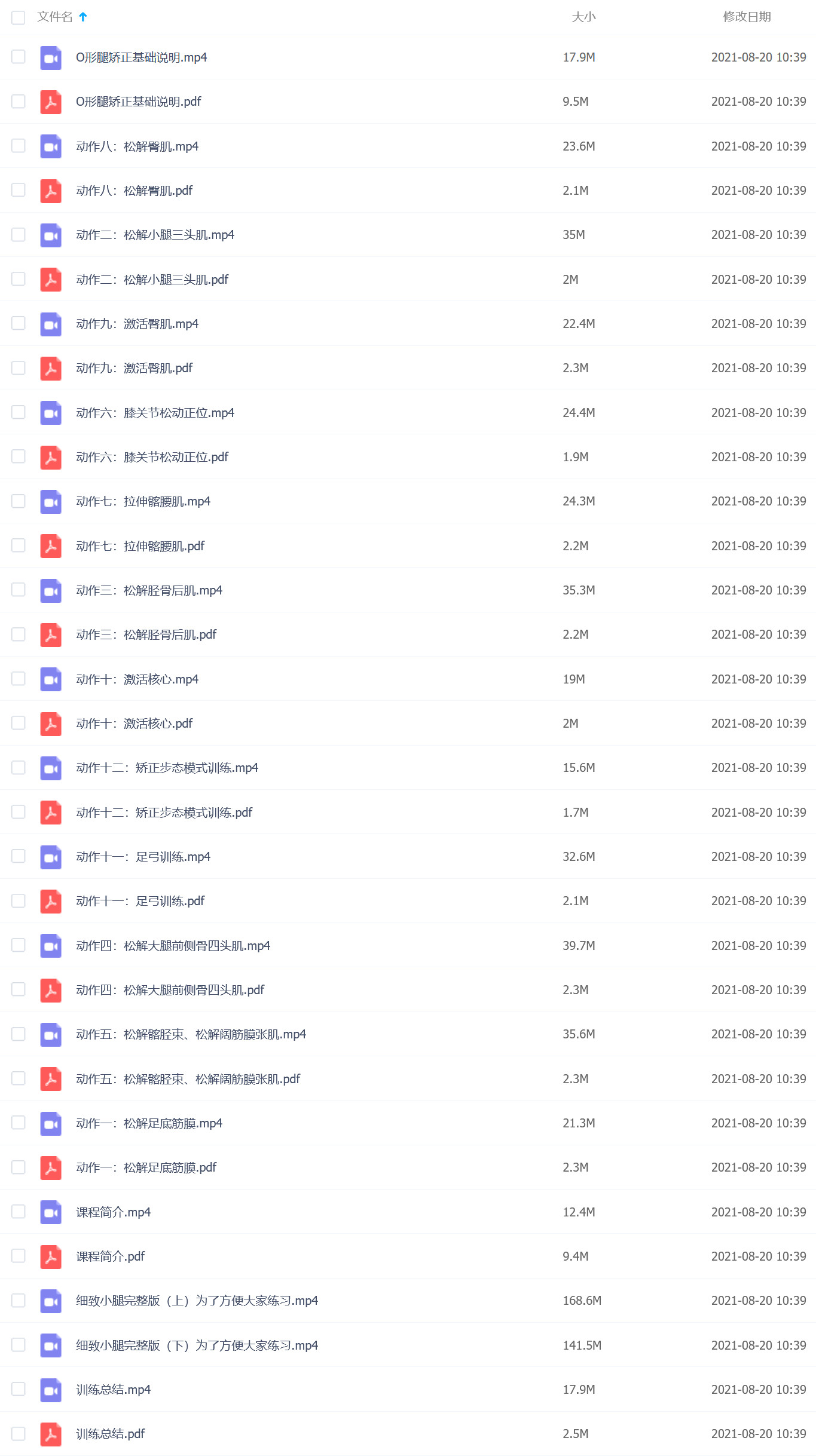The width and height of the screenshot is (816, 1456).
Task: Open 动作六：膝关节松动正位.mp4
Action: [155, 413]
